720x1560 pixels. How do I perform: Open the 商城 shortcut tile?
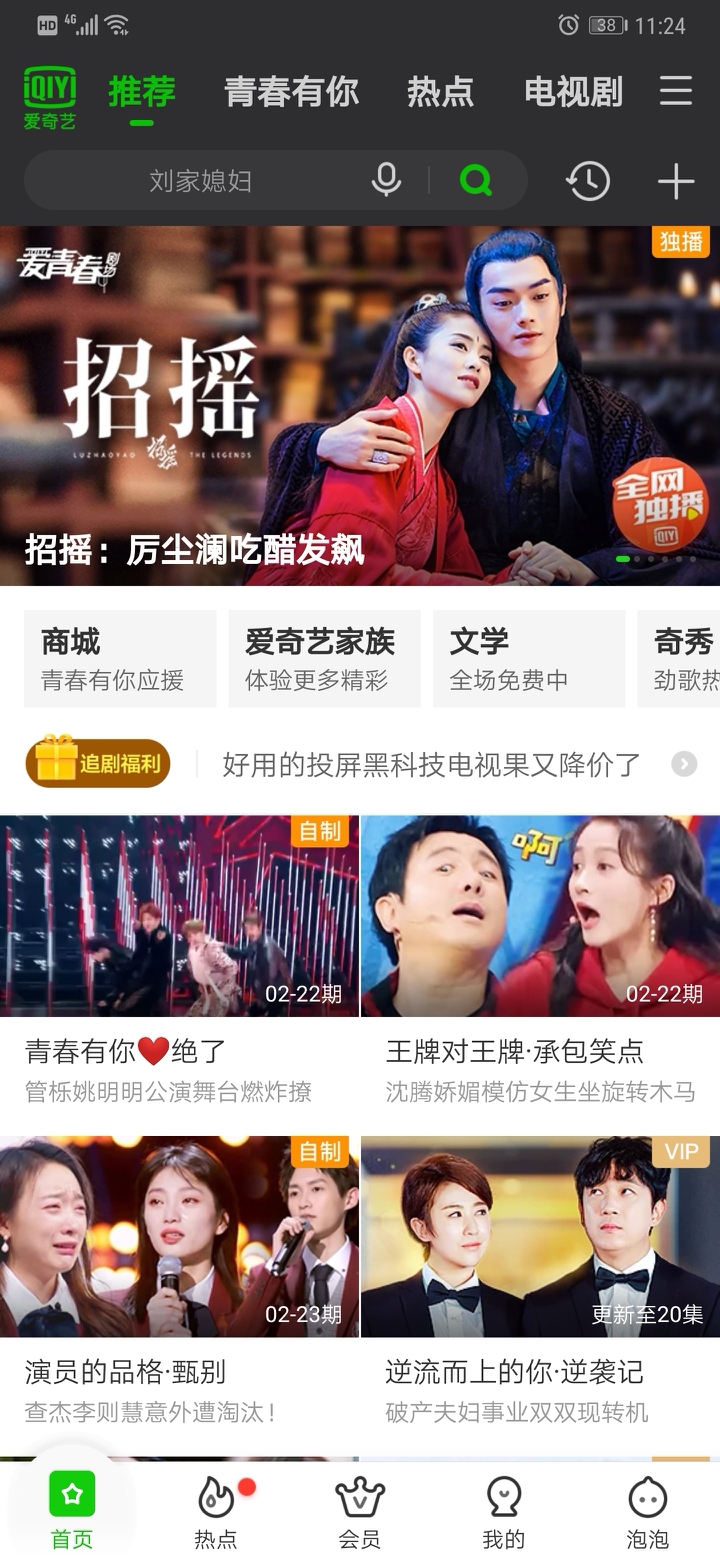tap(120, 659)
